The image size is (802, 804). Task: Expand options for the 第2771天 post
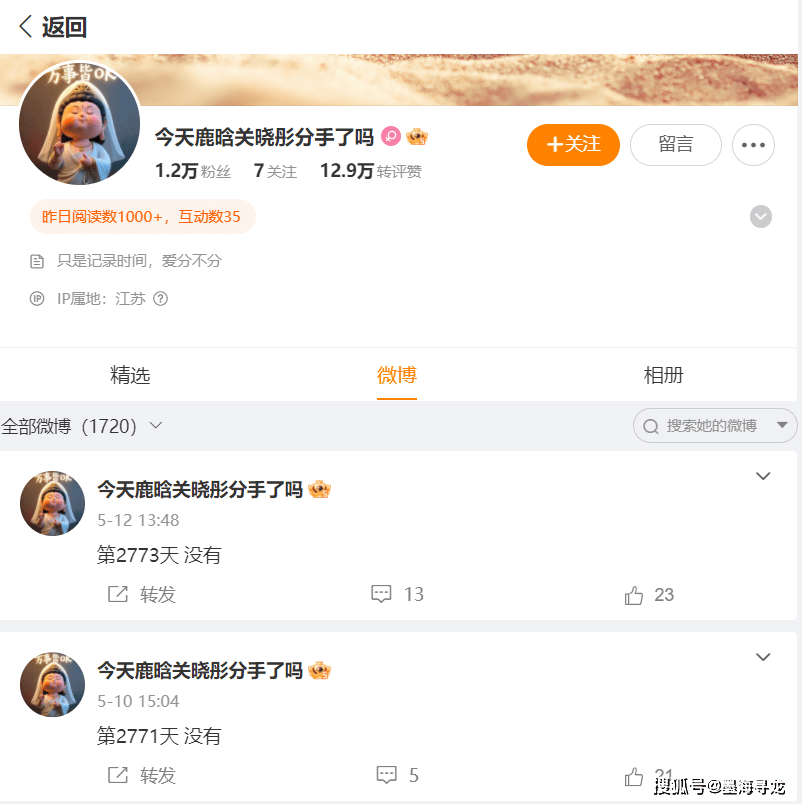pos(763,657)
